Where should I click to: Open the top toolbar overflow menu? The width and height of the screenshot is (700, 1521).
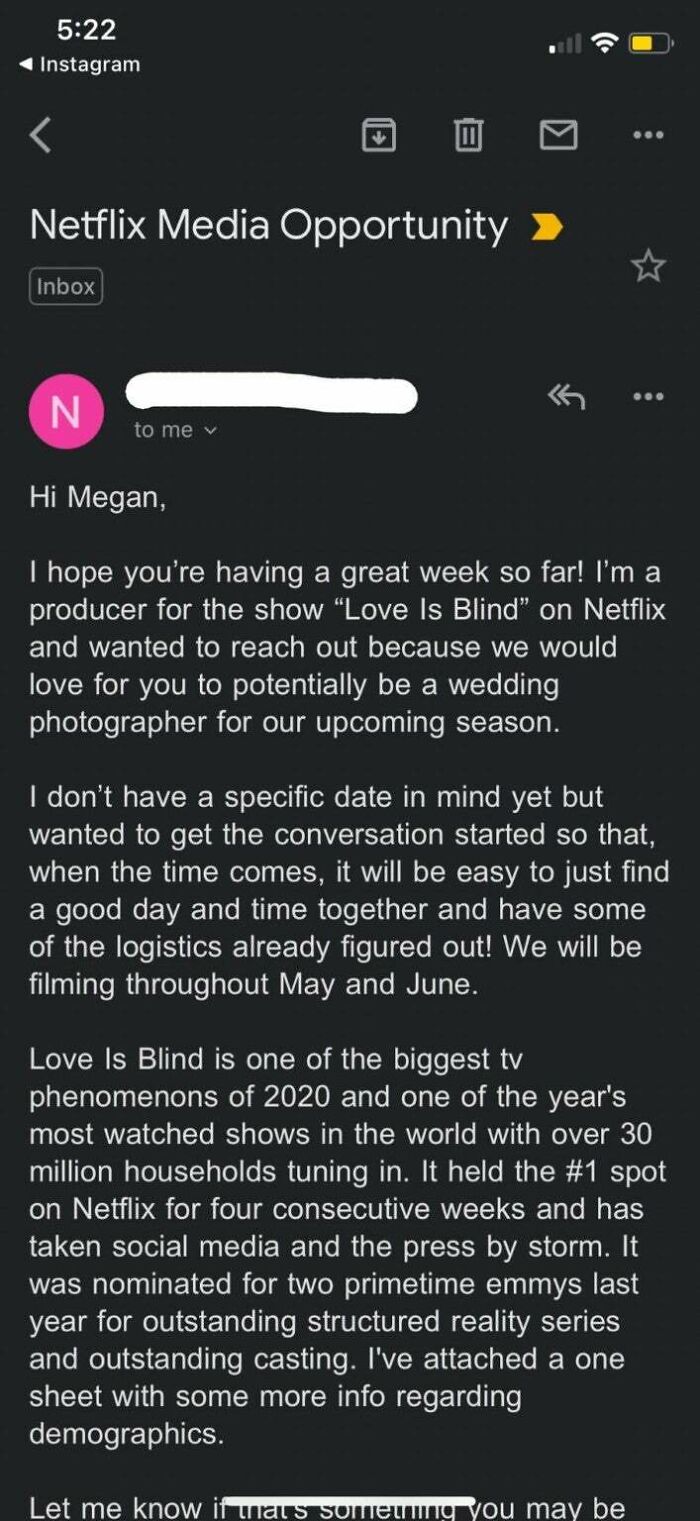[648, 134]
